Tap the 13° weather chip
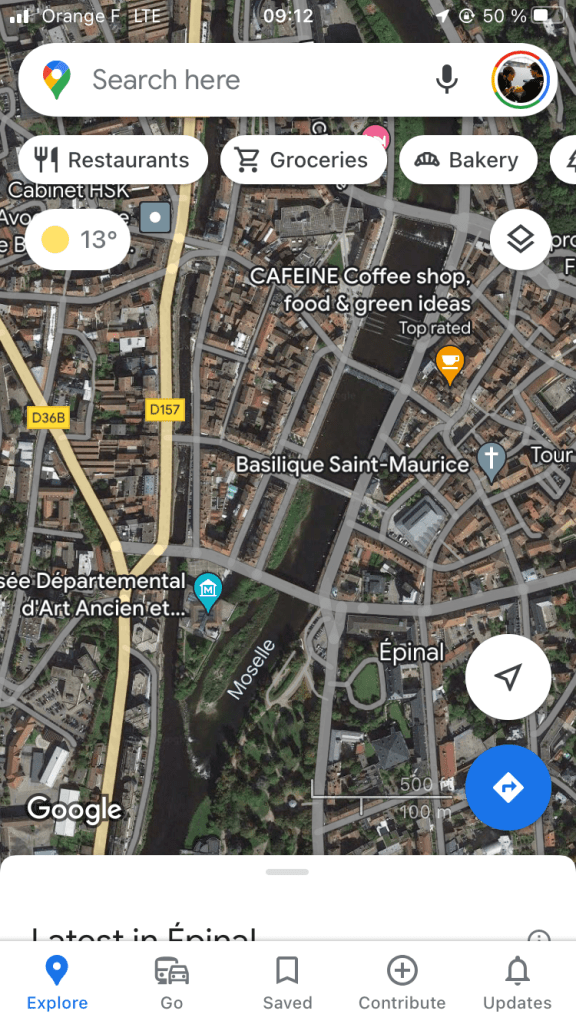 78,240
